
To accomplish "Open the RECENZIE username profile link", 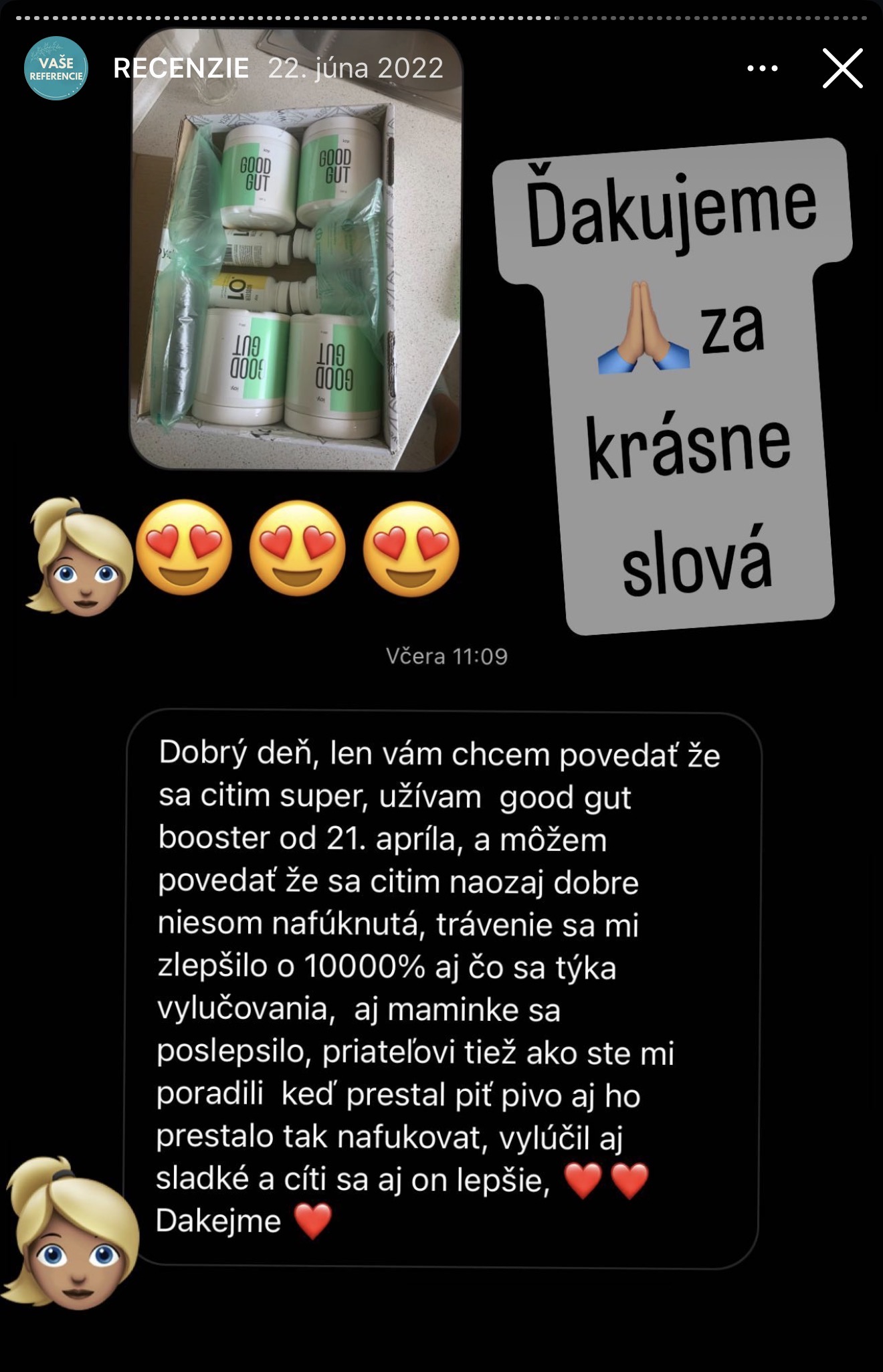I will [x=179, y=69].
